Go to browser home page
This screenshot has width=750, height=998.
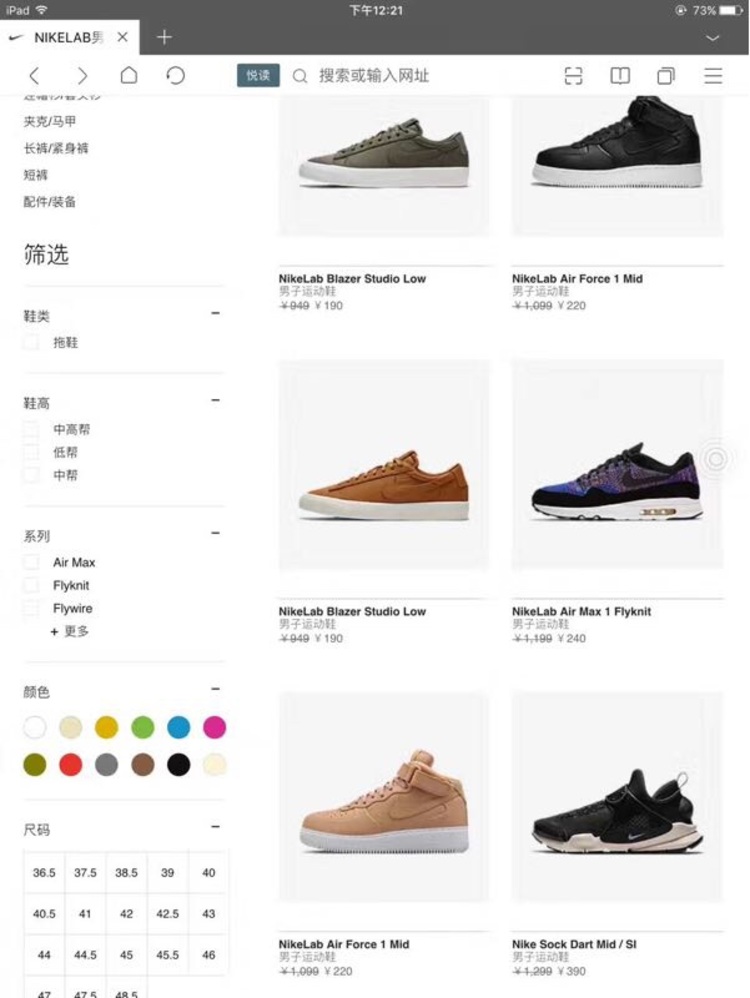click(129, 76)
